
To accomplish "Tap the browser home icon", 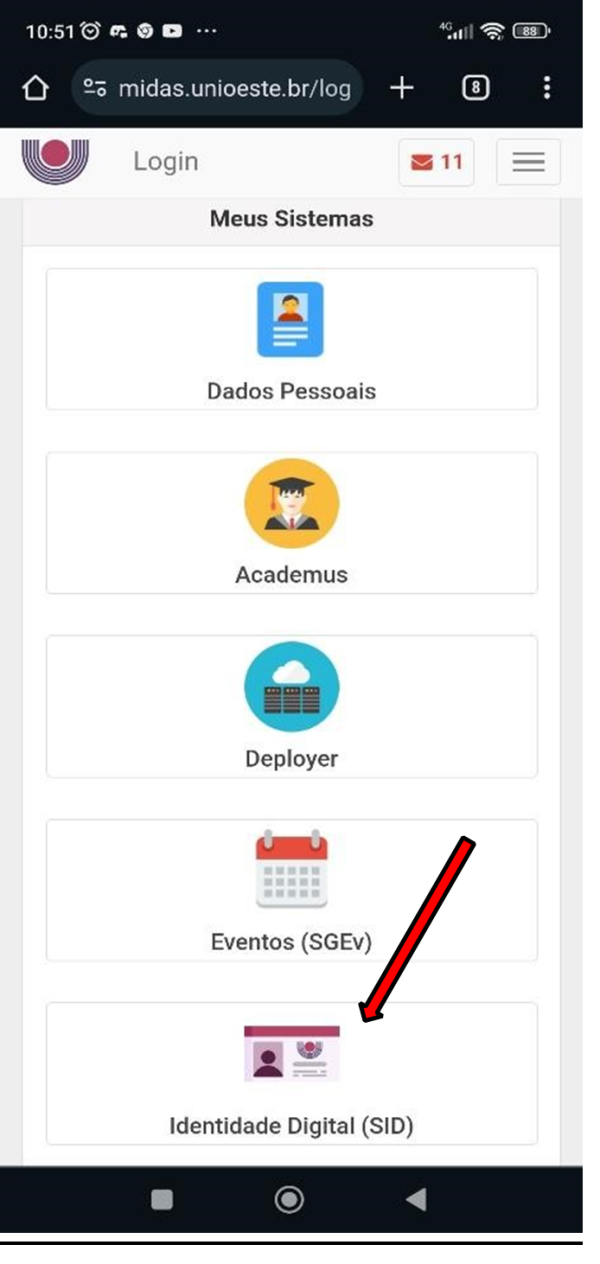I will pos(35,88).
